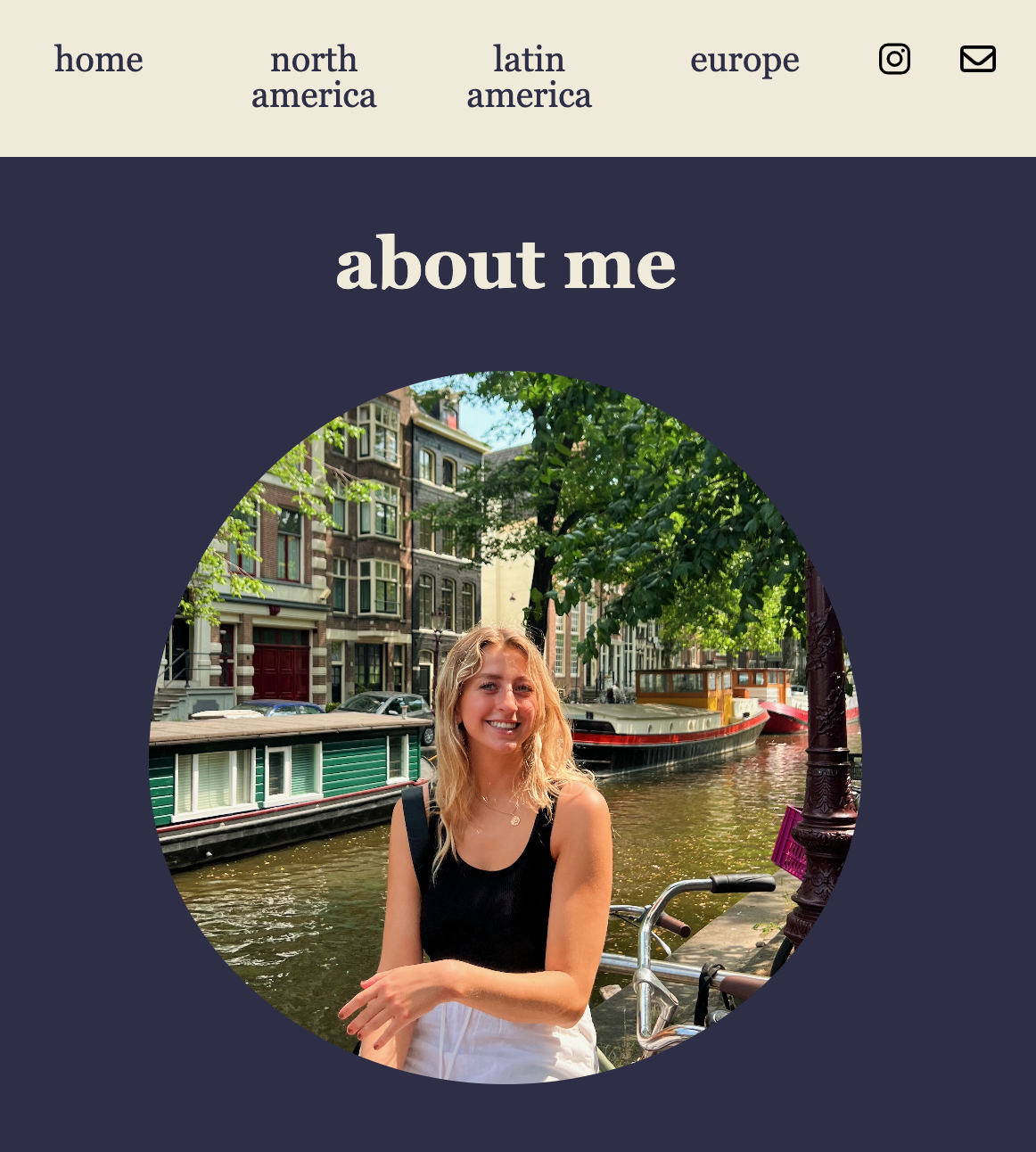Navigate to the Europe page
1036x1152 pixels.
[x=744, y=60]
